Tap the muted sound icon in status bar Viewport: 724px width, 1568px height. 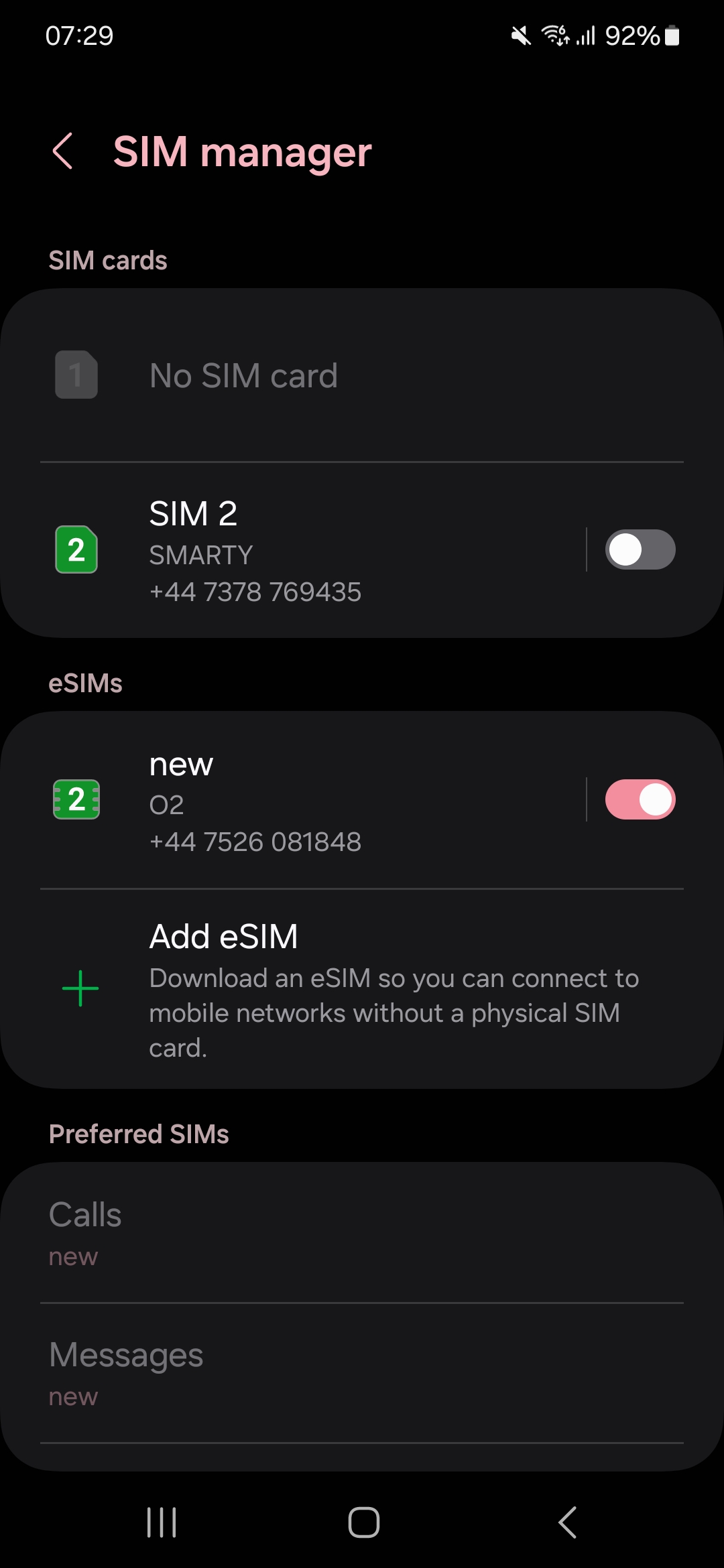(521, 36)
